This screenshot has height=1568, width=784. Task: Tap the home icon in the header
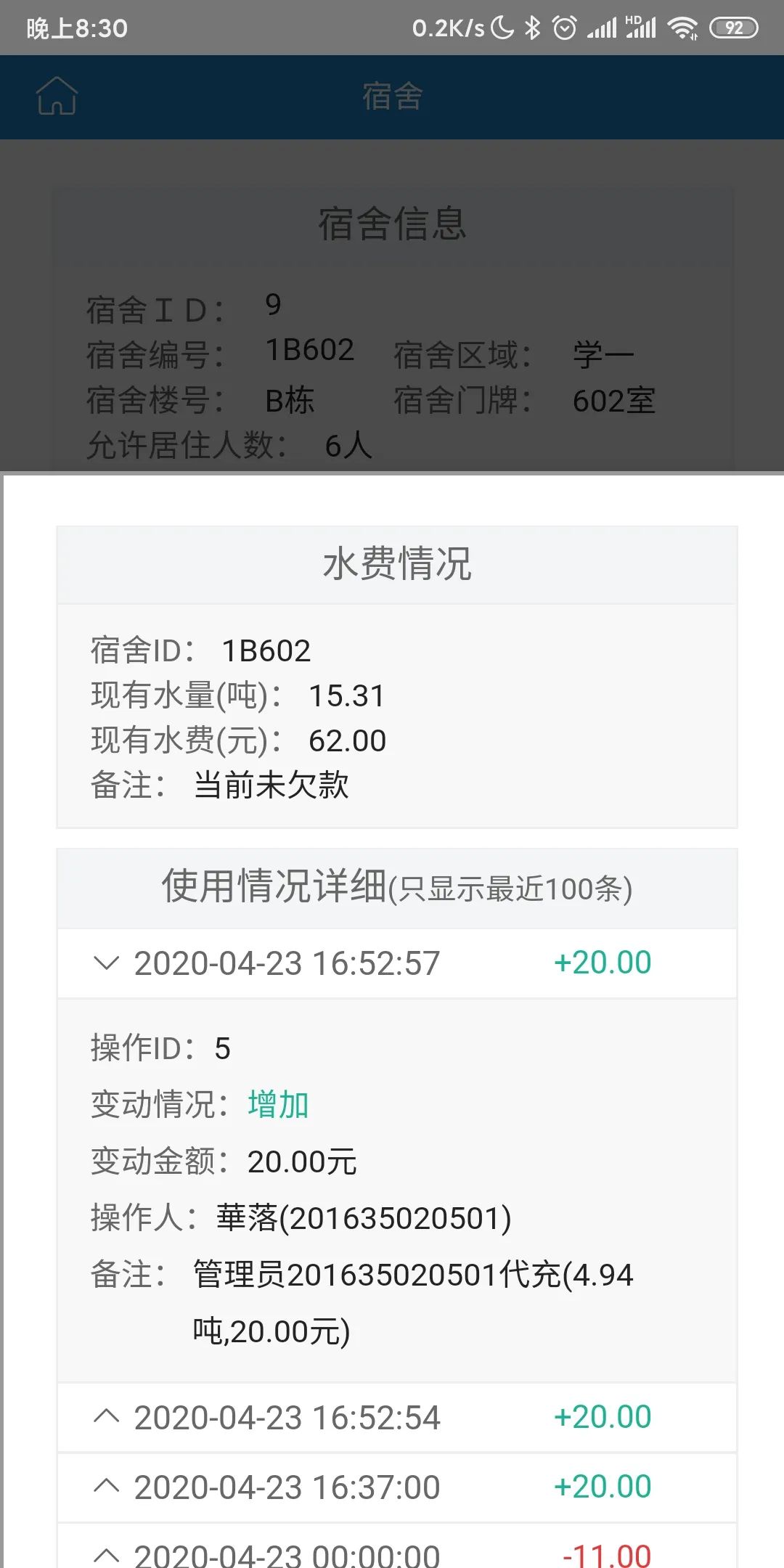pos(57,97)
